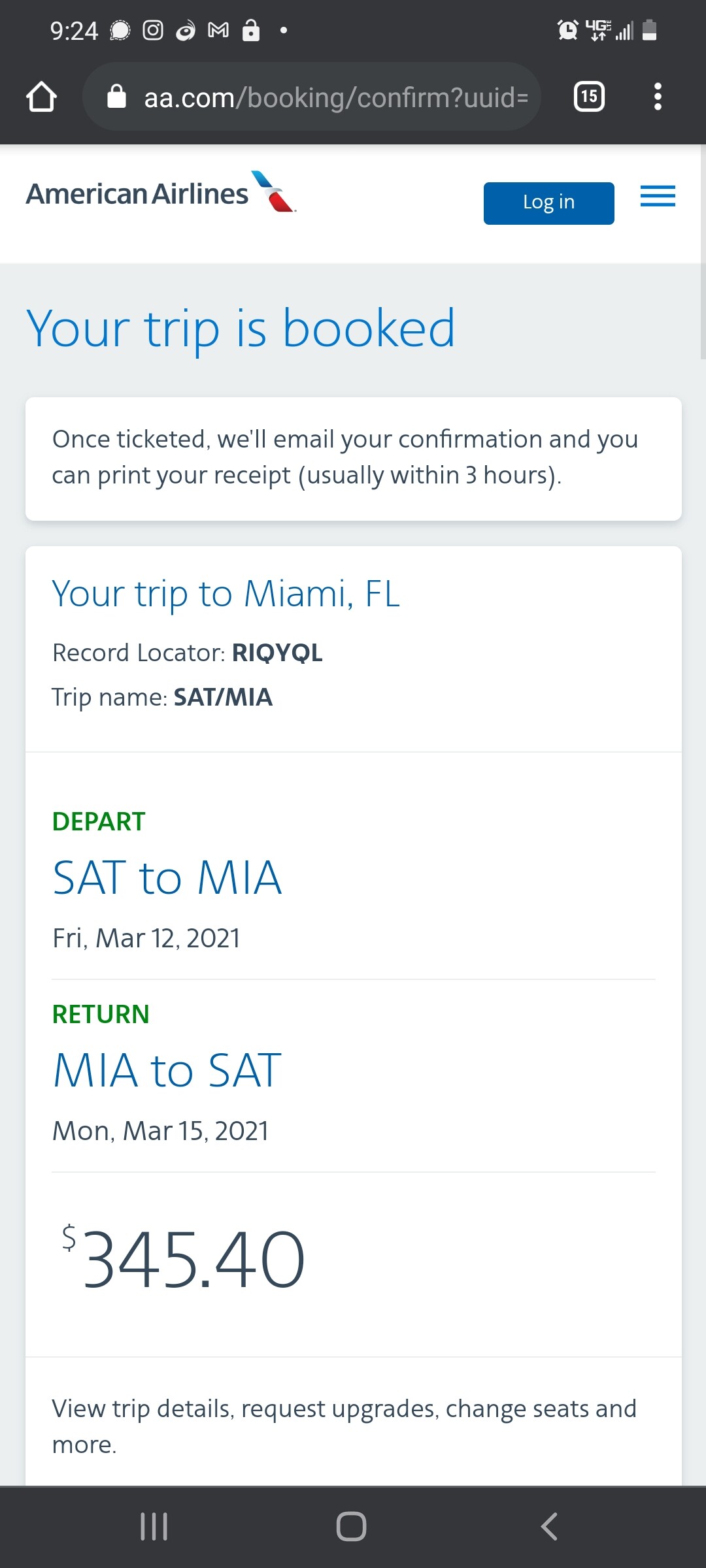
Task: Open the recent apps view
Action: tap(154, 1527)
